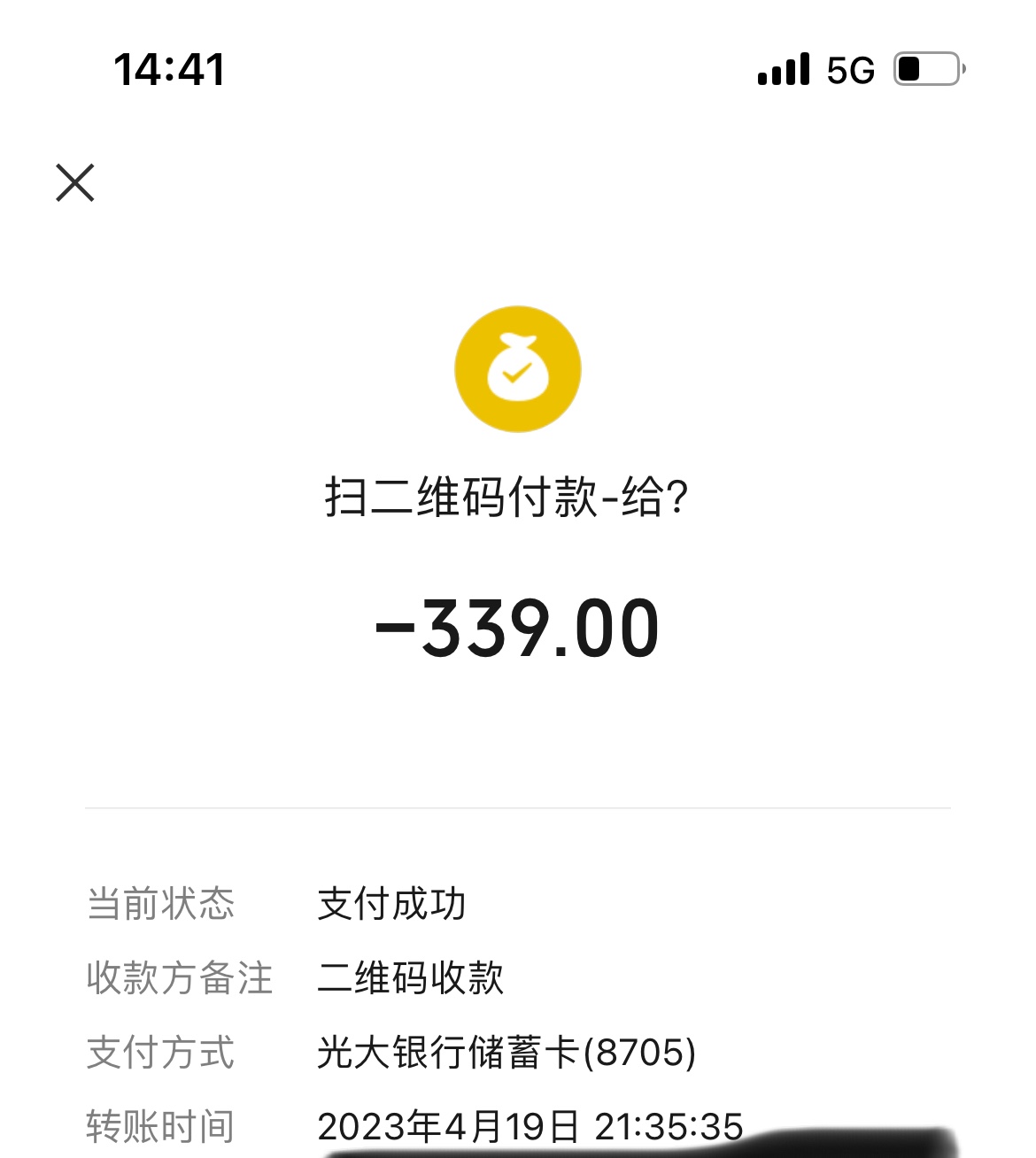Close the payment details page

75,182
